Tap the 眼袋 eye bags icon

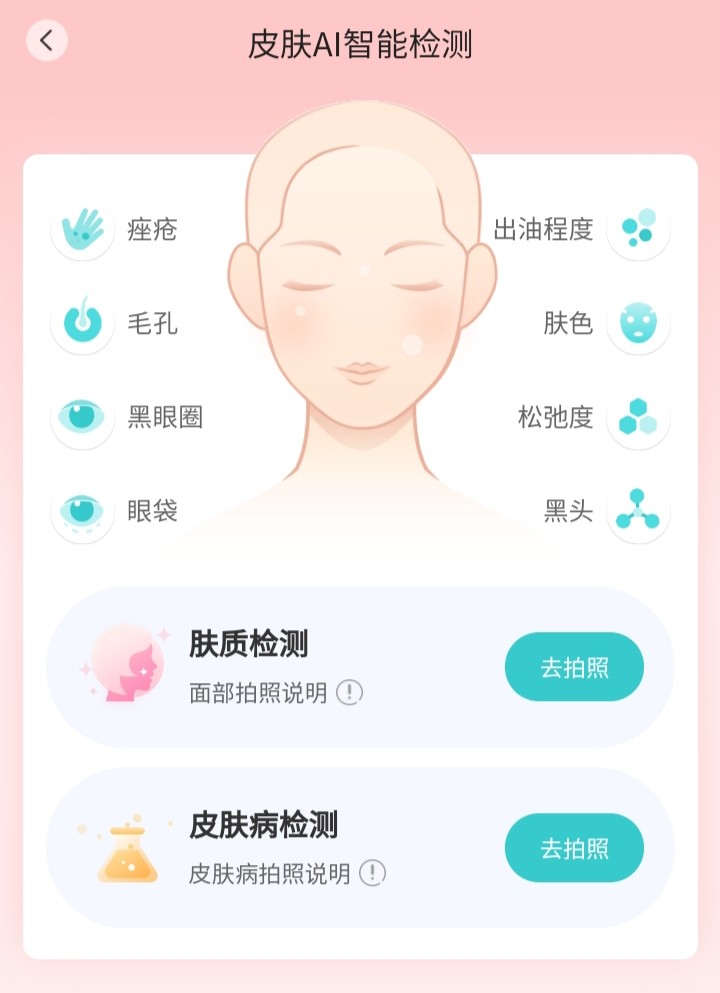81,512
